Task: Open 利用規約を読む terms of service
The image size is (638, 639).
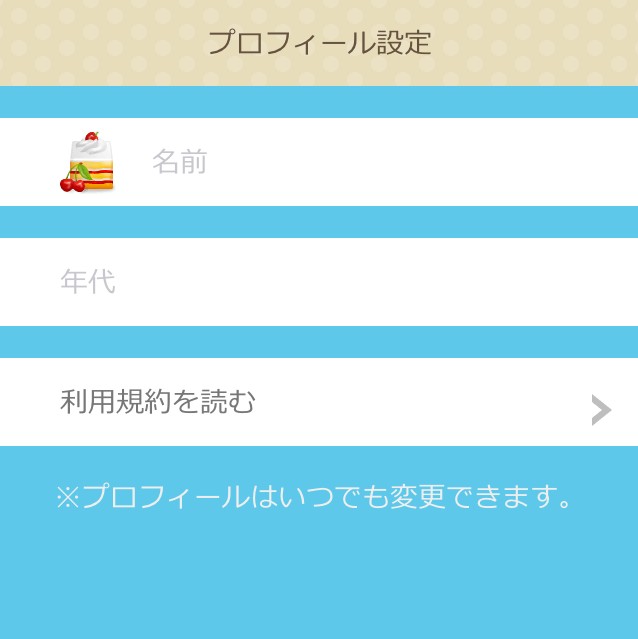Action: click(318, 403)
